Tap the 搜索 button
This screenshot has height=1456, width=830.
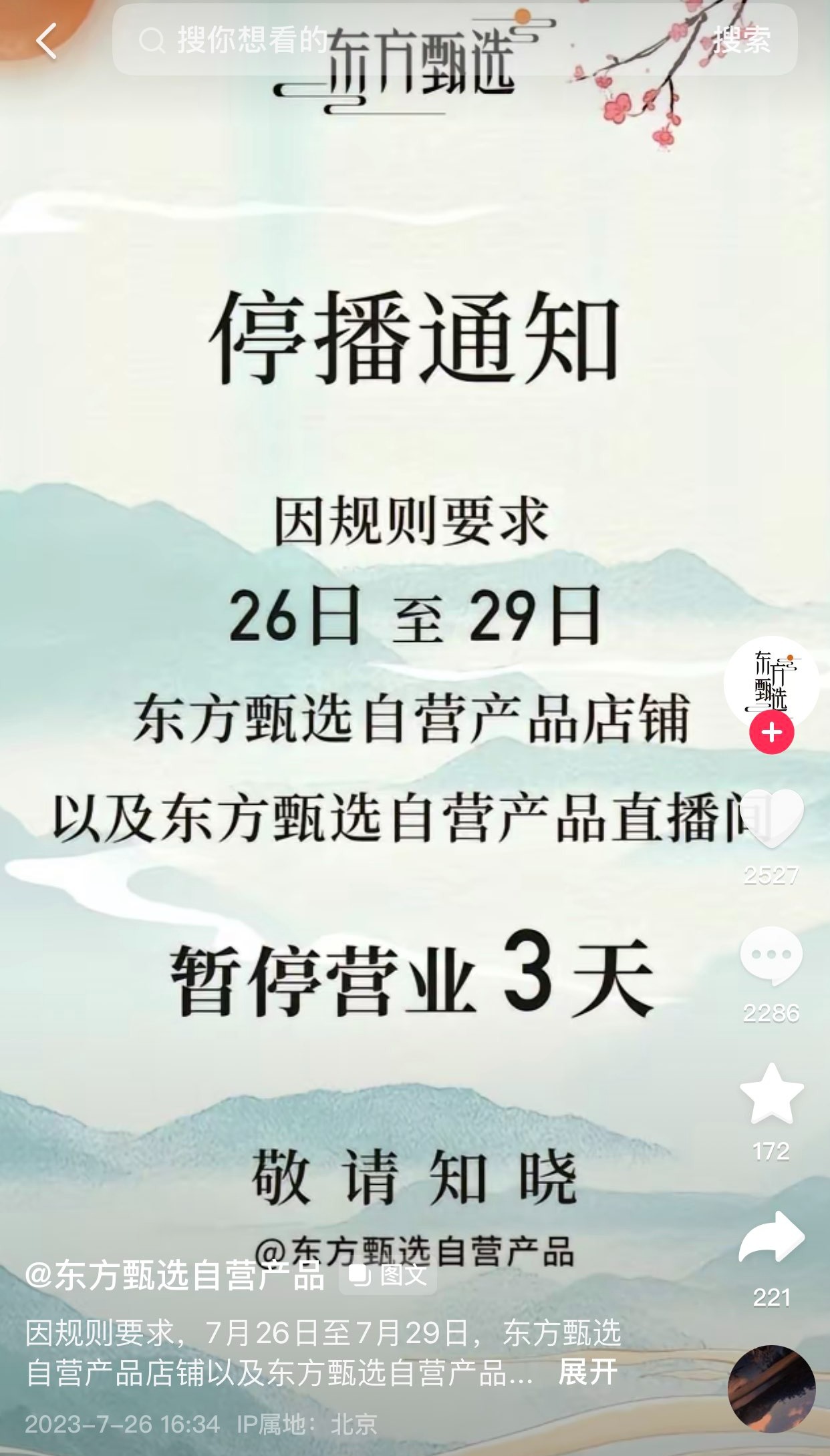(x=742, y=40)
